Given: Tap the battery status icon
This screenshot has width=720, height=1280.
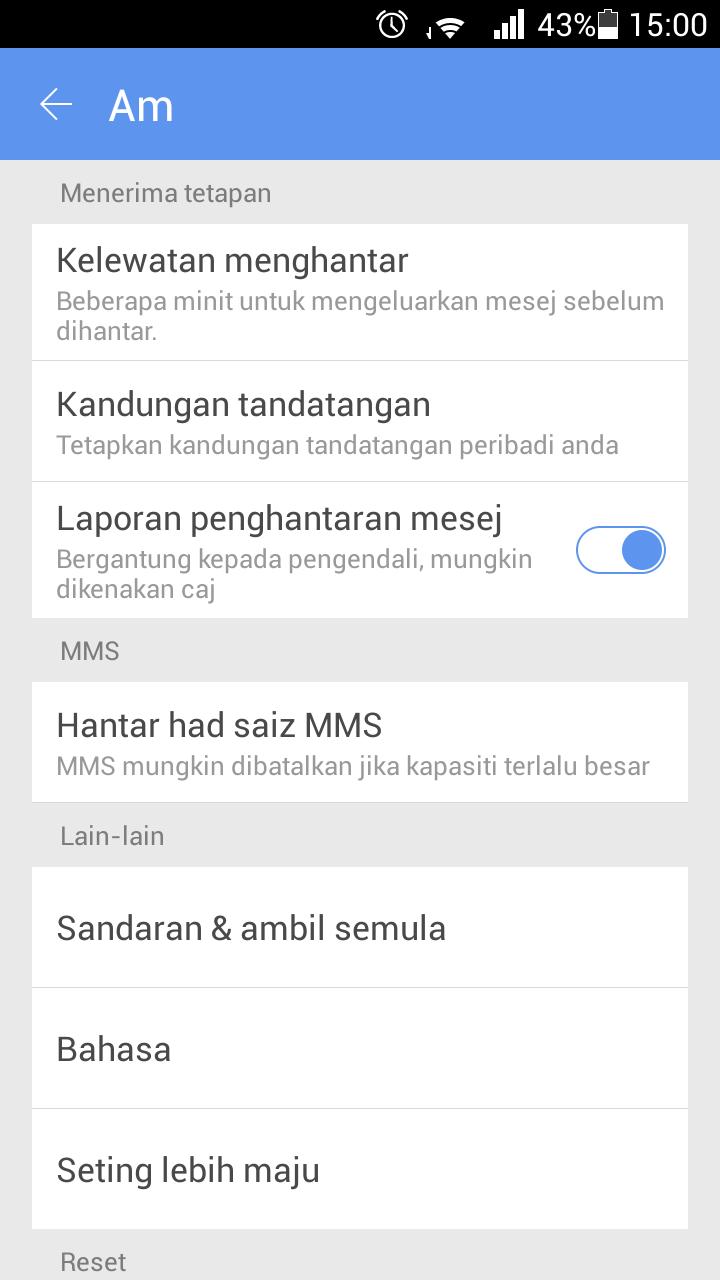Looking at the screenshot, I should click(x=610, y=24).
